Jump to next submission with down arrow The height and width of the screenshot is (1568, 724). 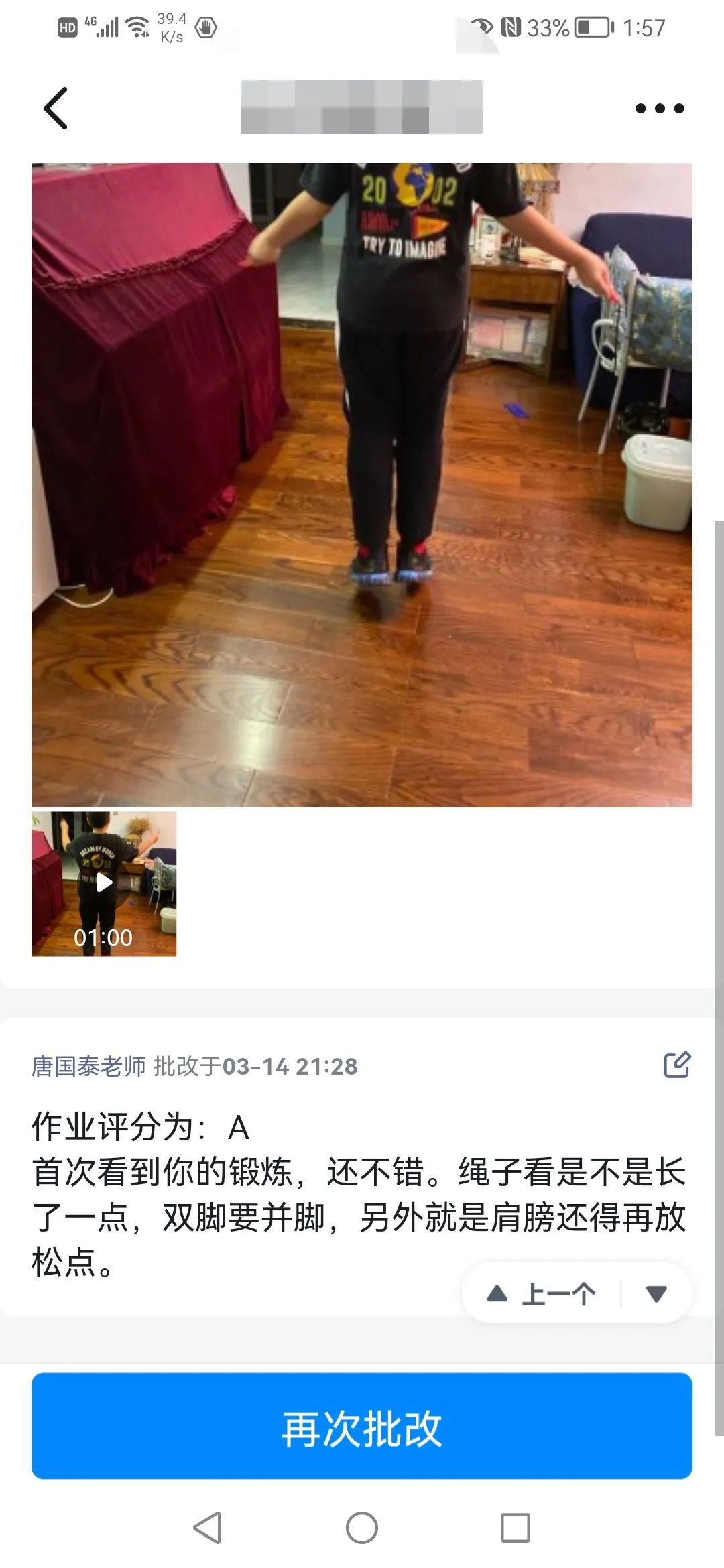tap(656, 1293)
